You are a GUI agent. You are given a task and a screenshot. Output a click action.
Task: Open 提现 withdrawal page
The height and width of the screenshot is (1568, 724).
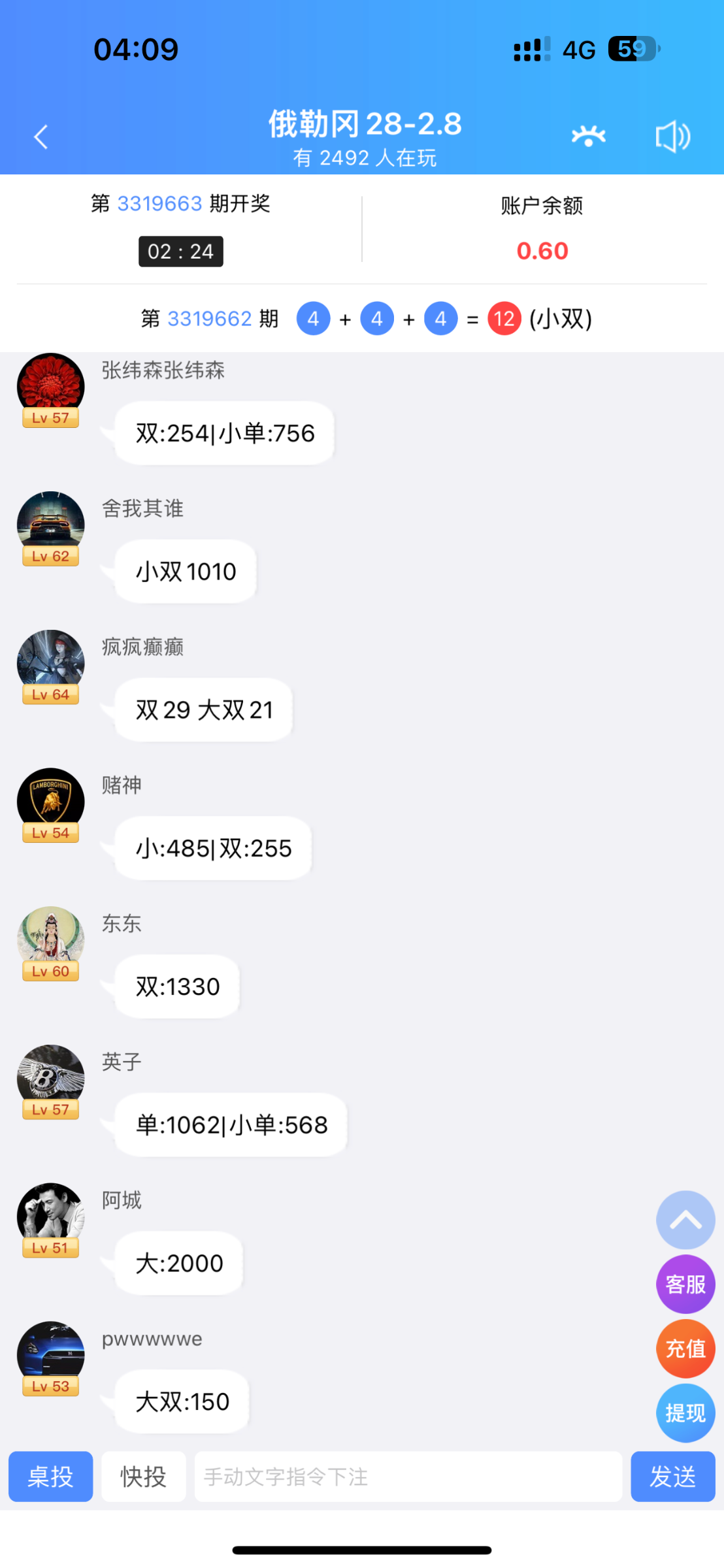(x=685, y=1413)
